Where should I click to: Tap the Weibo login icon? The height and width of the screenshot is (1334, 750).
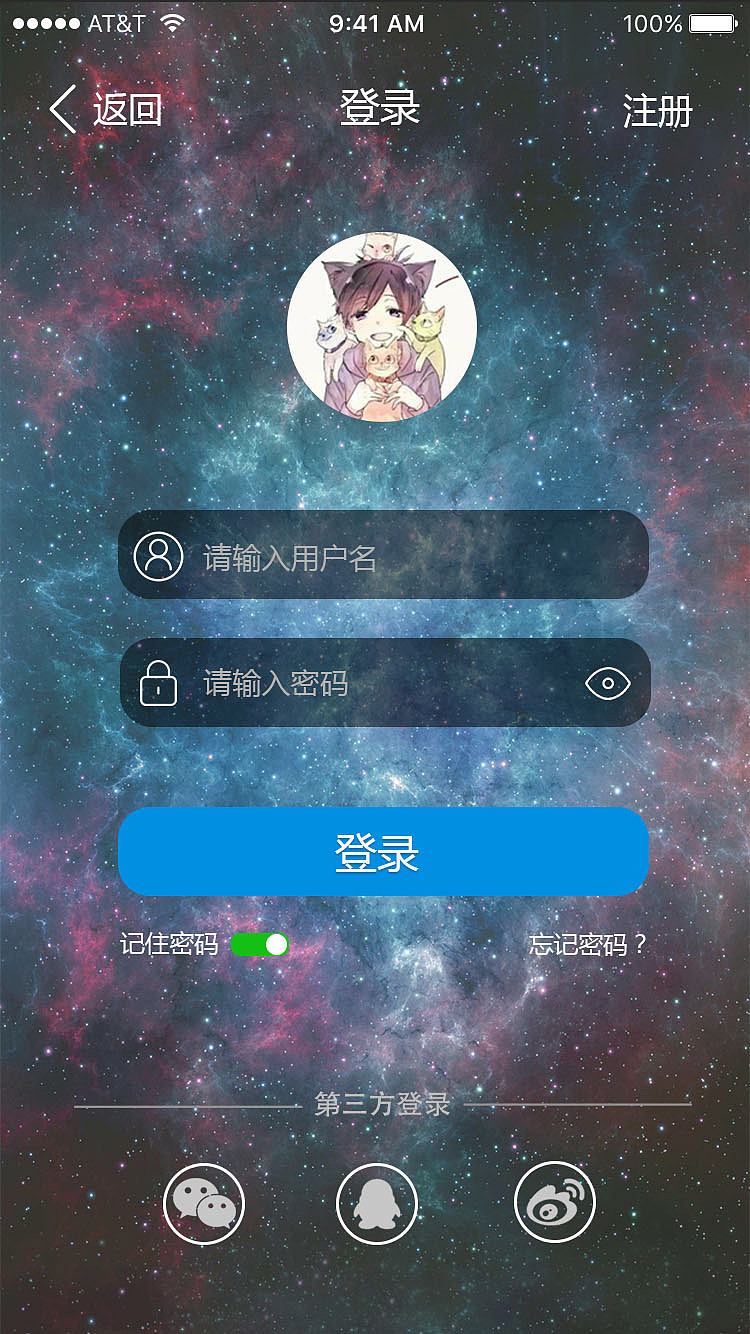pos(554,1204)
